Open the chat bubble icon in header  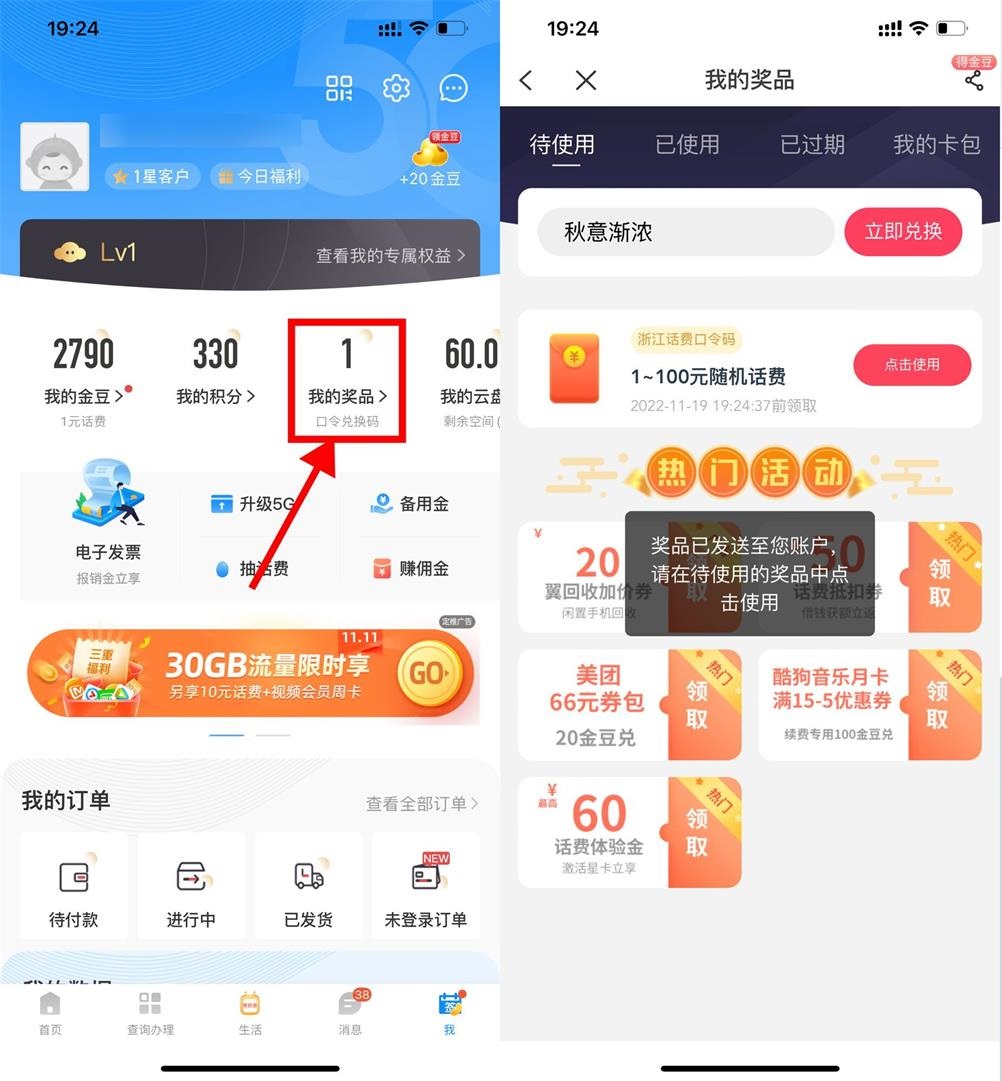pyautogui.click(x=453, y=88)
